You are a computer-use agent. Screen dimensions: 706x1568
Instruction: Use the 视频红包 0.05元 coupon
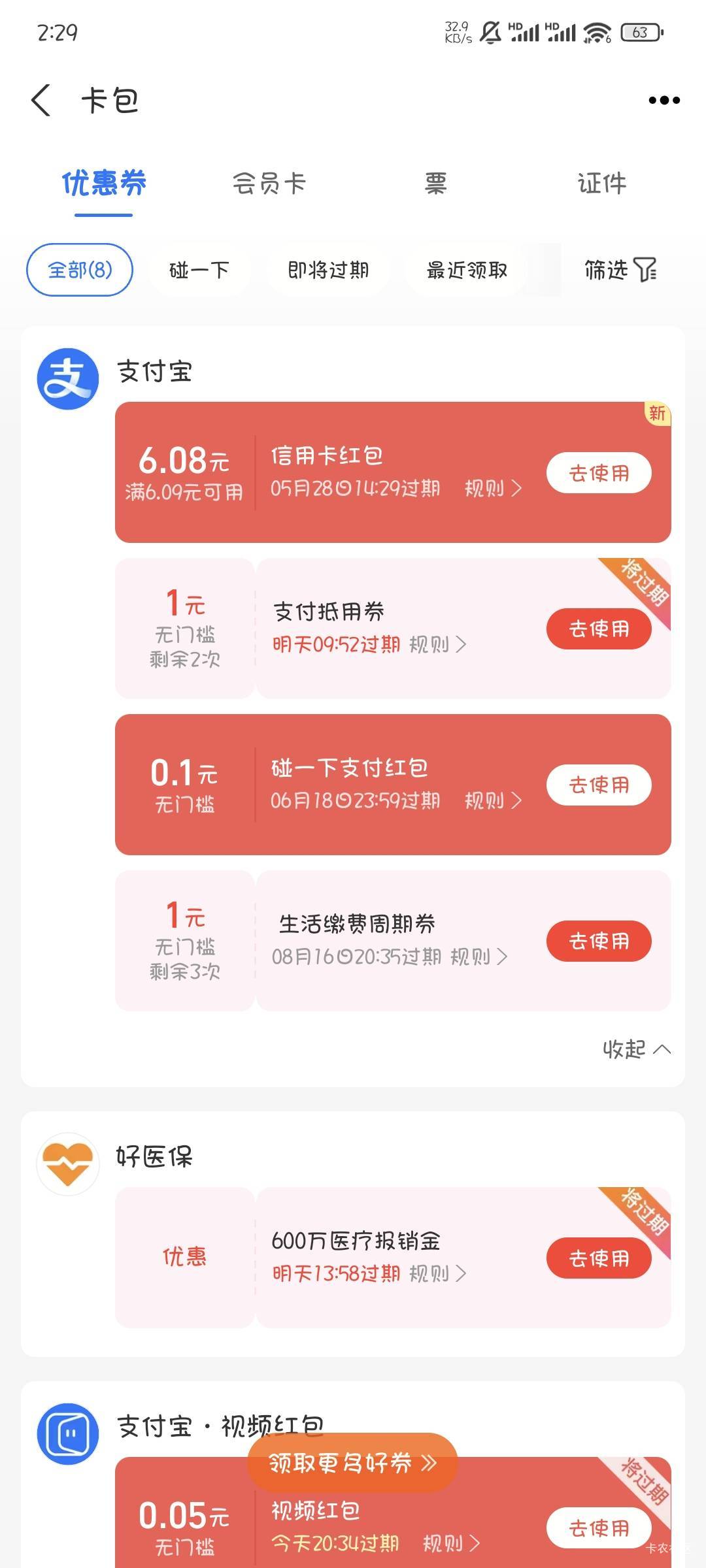click(x=599, y=1528)
